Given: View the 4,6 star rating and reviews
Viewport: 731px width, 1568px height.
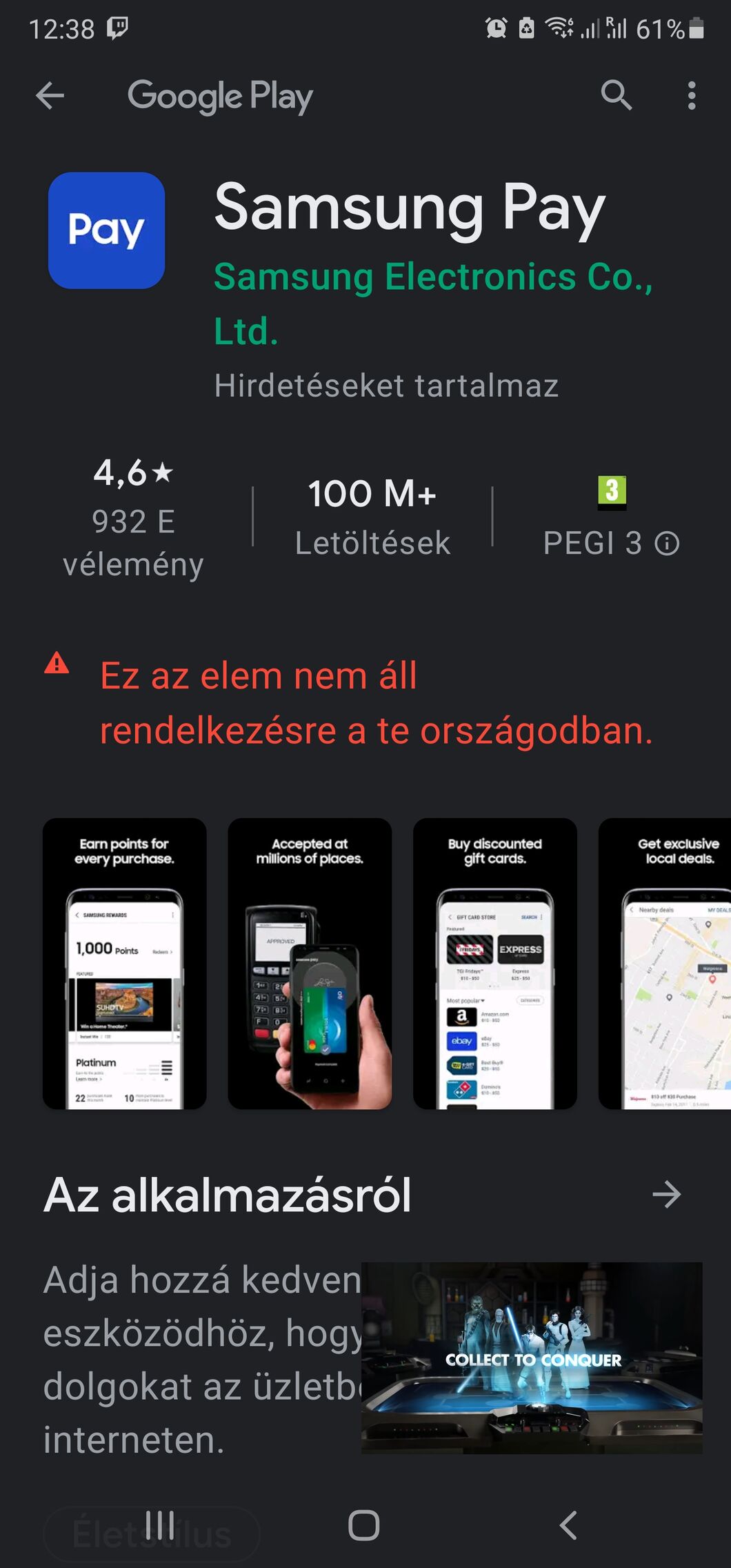Looking at the screenshot, I should [133, 519].
